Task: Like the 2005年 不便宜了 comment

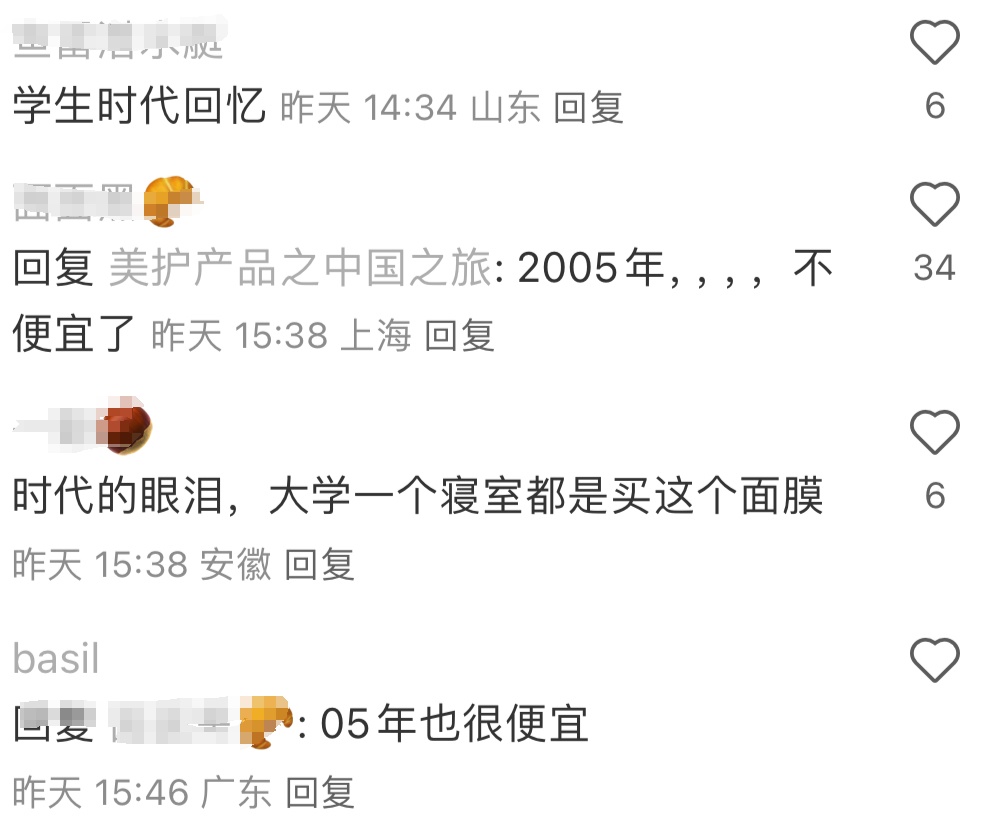Action: point(934,206)
